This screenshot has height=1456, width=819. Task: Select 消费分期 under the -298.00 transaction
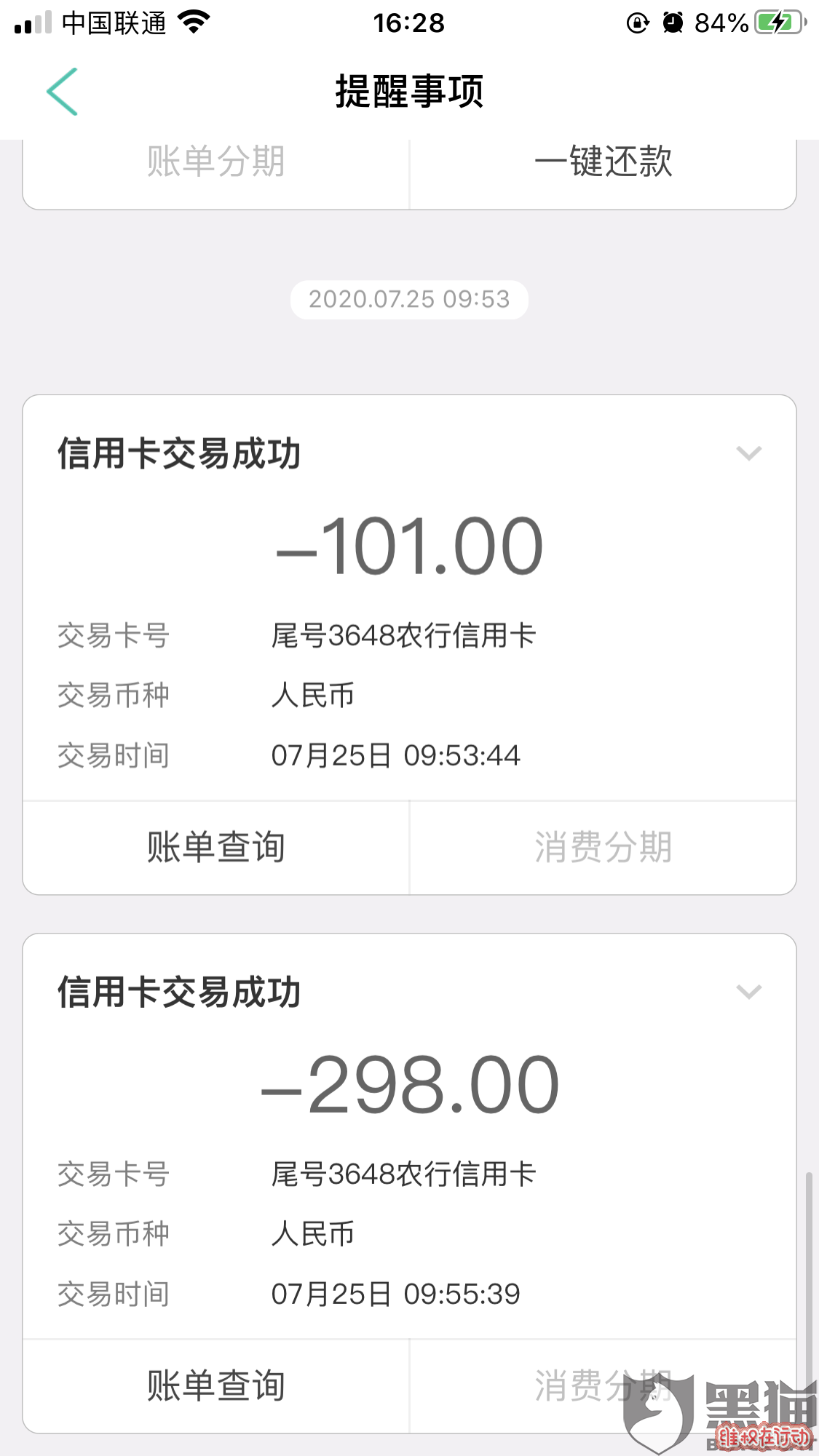[603, 1386]
